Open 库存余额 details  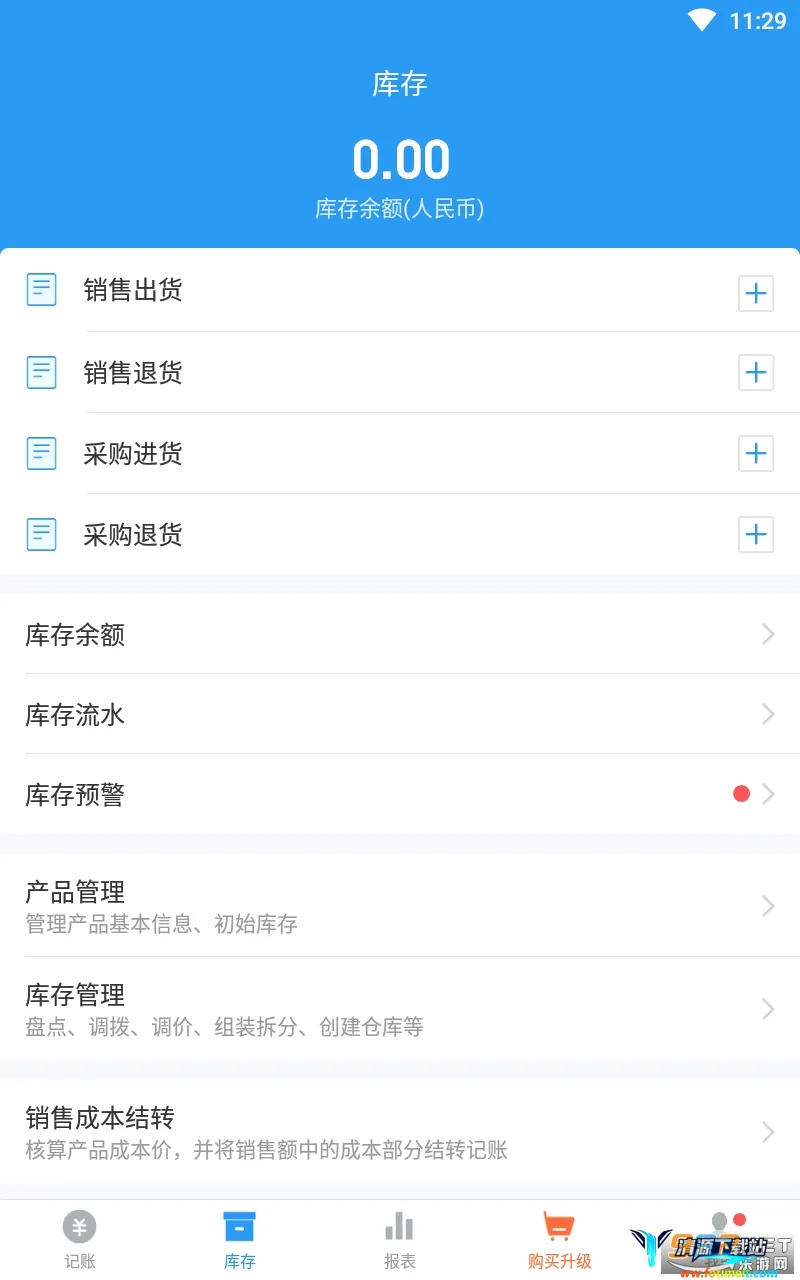[x=400, y=634]
